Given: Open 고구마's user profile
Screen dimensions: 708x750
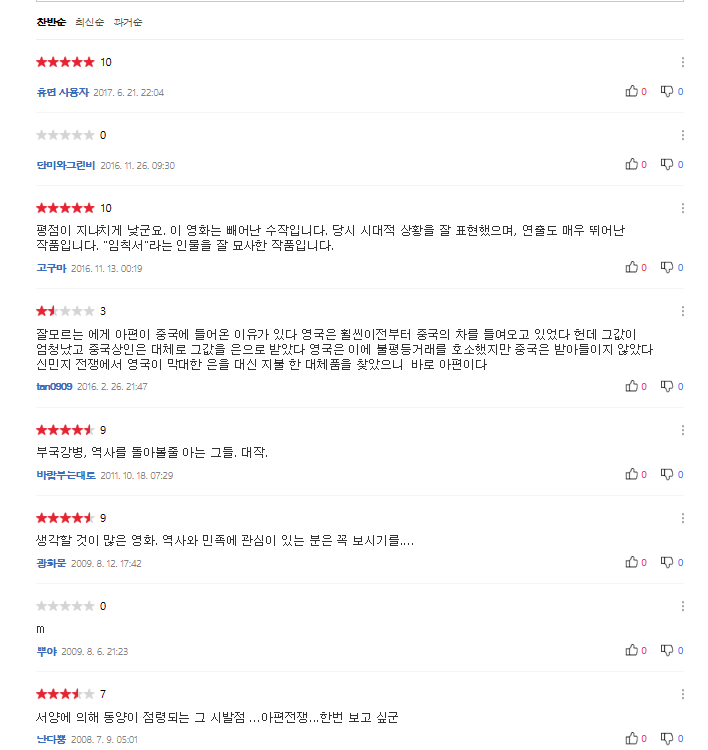Looking at the screenshot, I should (51, 268).
